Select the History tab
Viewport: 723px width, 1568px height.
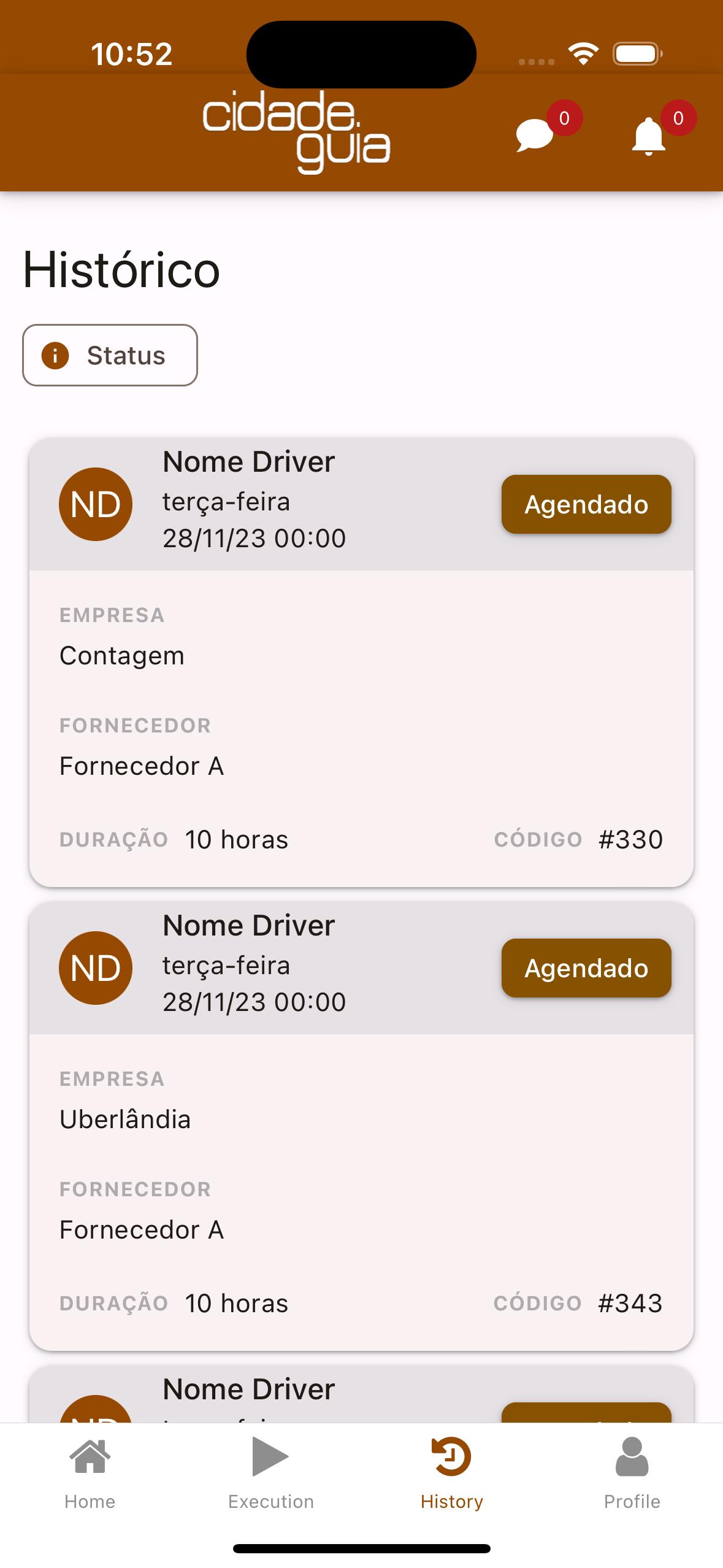coord(452,1474)
